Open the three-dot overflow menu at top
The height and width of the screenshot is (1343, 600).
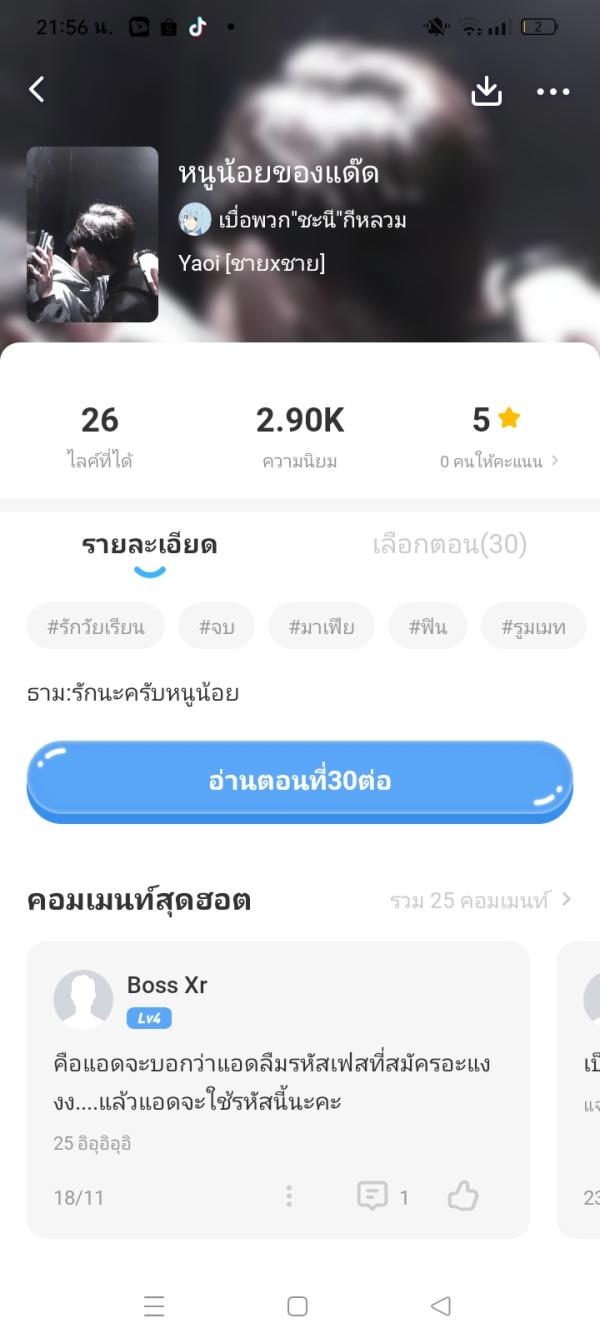(x=553, y=92)
